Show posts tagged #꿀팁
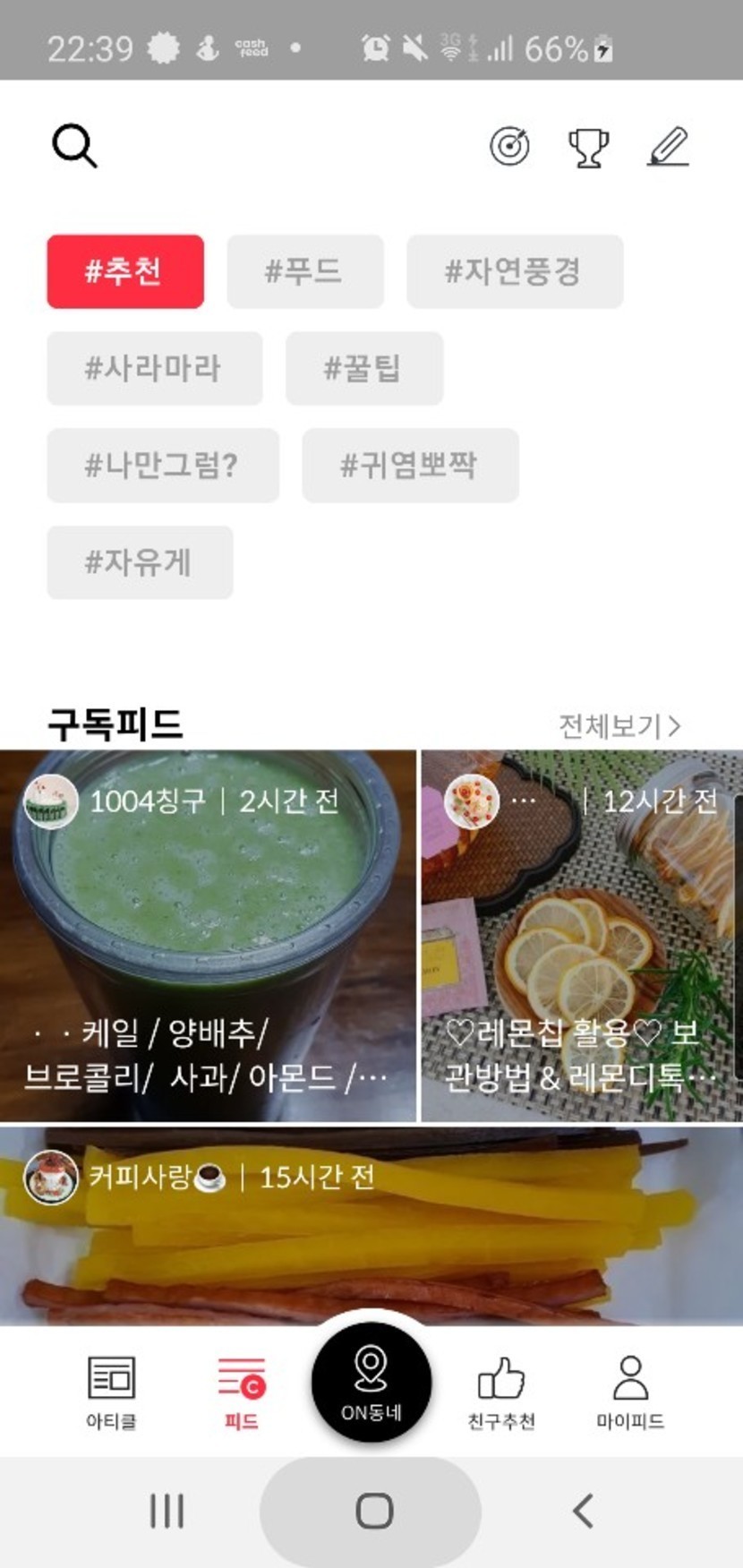Viewport: 743px width, 1568px height. click(x=363, y=368)
